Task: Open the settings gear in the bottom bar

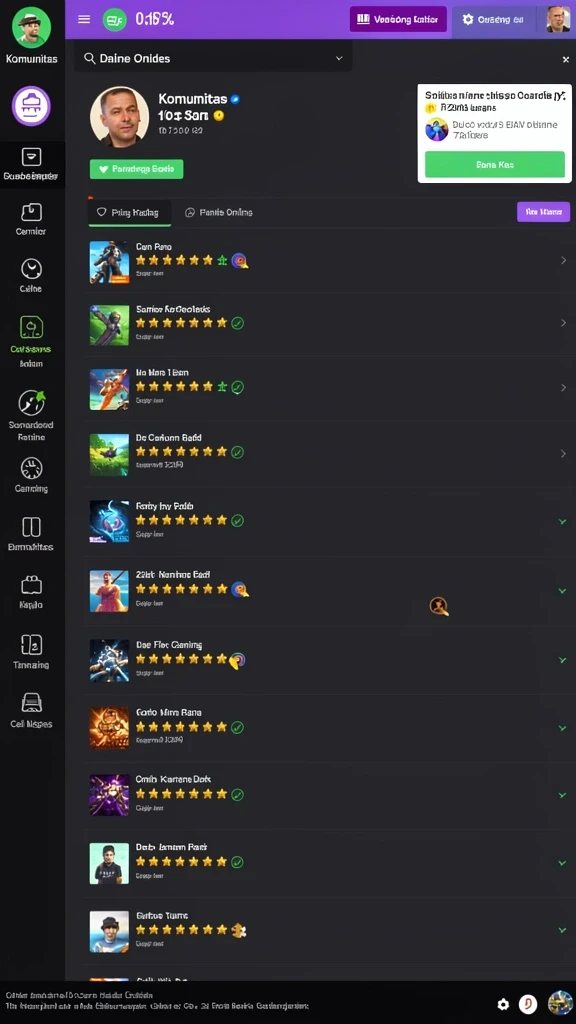Action: 503,1004
